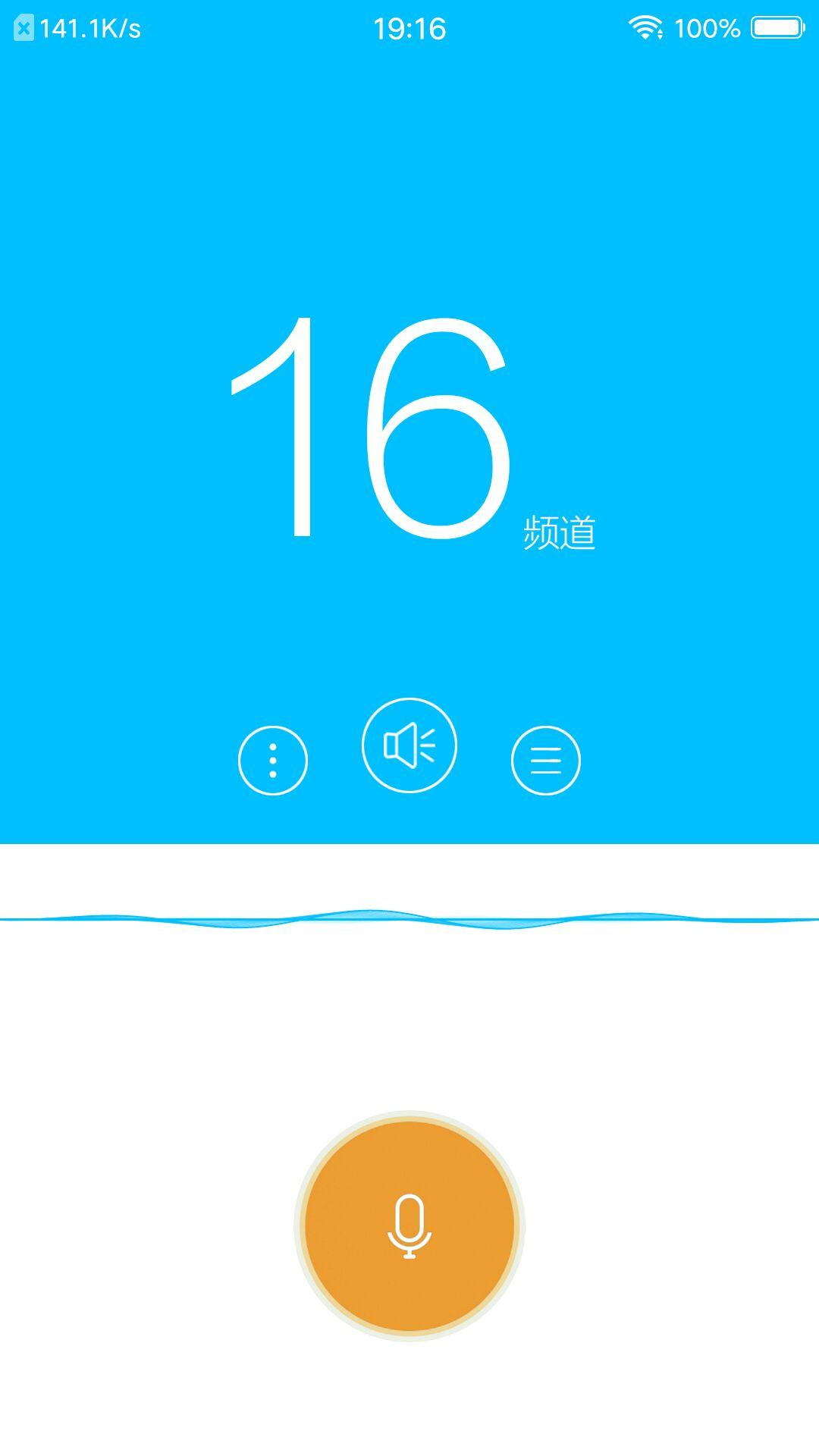The image size is (819, 1456).
Task: Open the channel list menu icon
Action: tap(546, 761)
